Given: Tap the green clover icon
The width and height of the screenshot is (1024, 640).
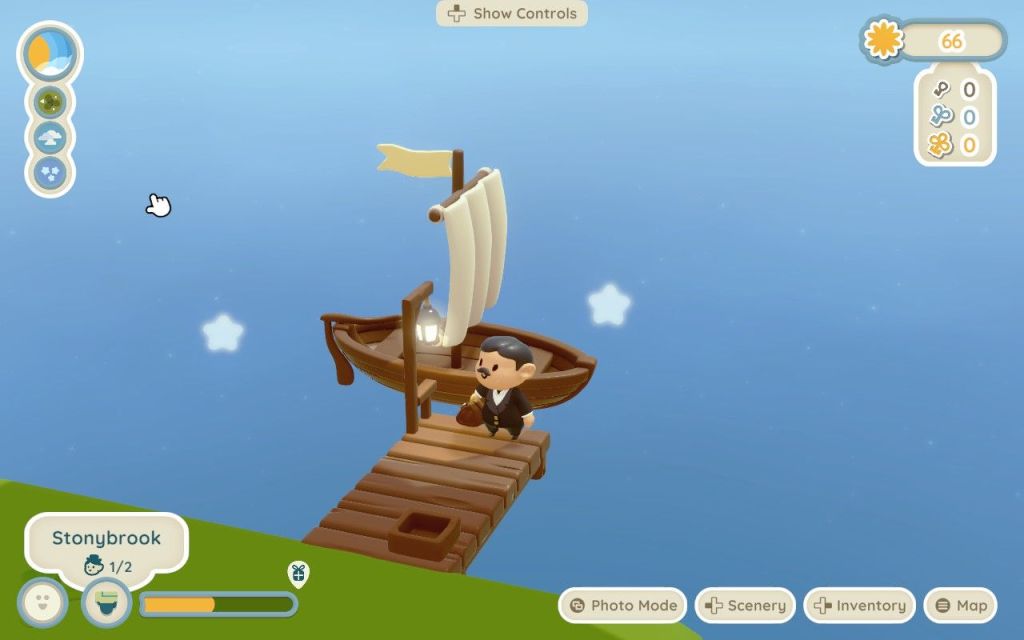Looking at the screenshot, I should (x=50, y=101).
